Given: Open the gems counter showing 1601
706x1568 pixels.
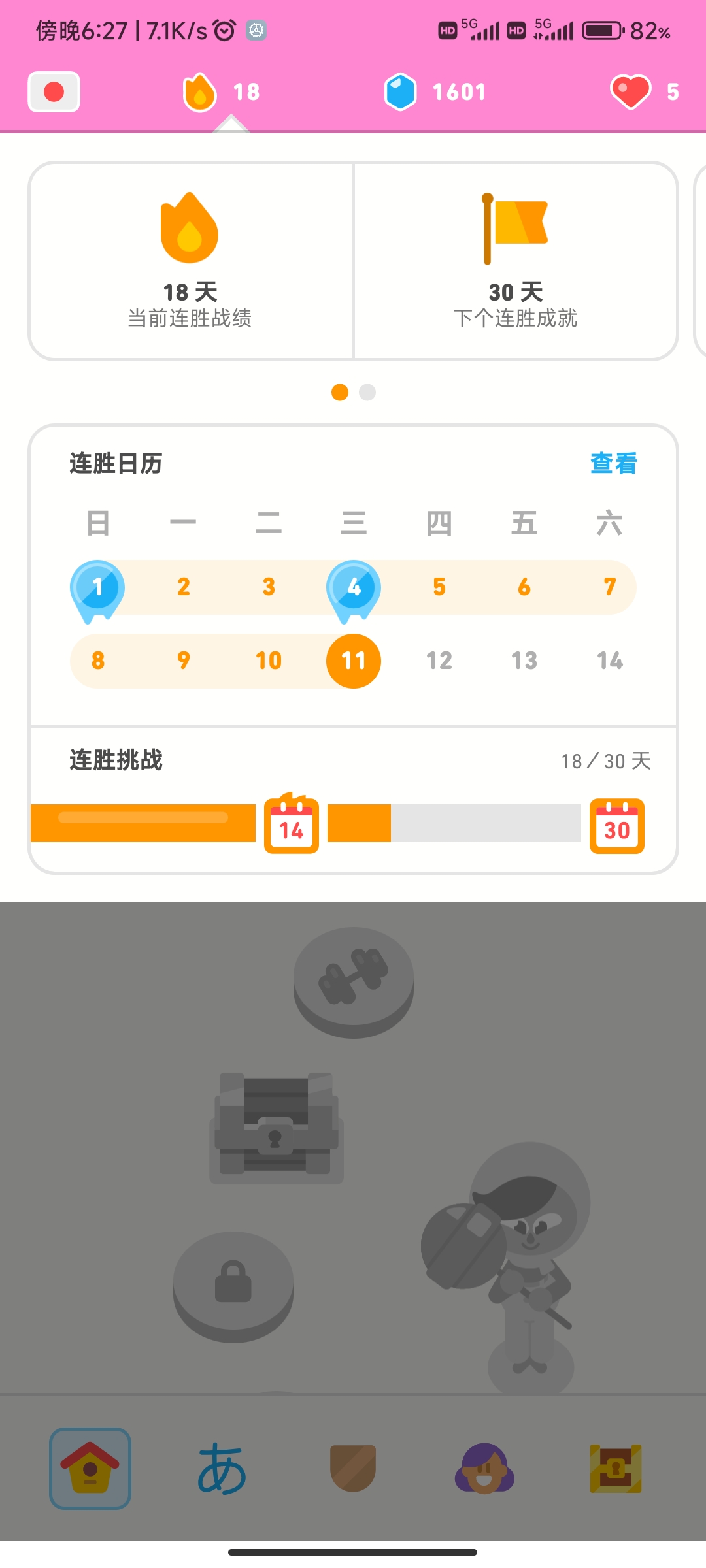Looking at the screenshot, I should pos(435,92).
